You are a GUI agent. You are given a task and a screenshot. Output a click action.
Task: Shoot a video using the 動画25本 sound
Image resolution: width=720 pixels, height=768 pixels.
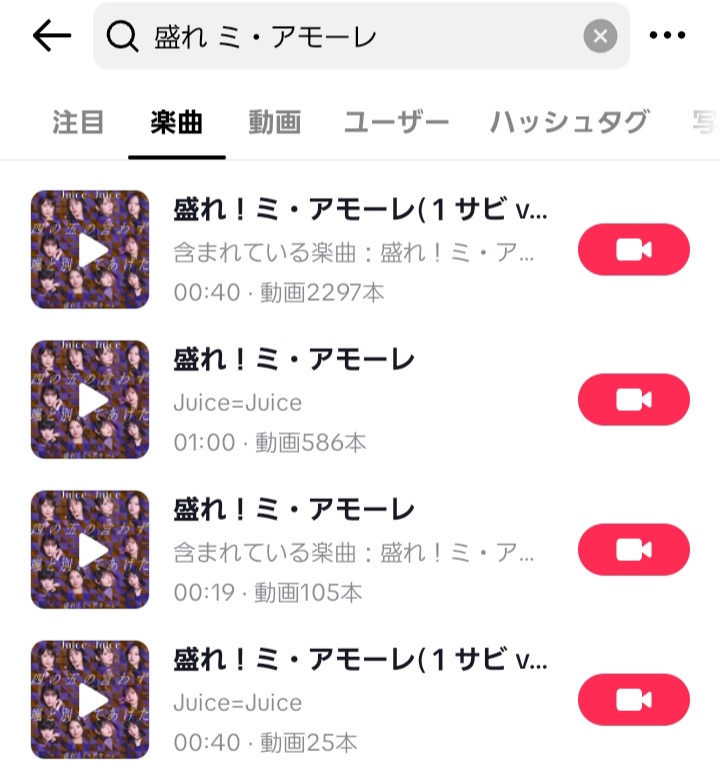634,700
